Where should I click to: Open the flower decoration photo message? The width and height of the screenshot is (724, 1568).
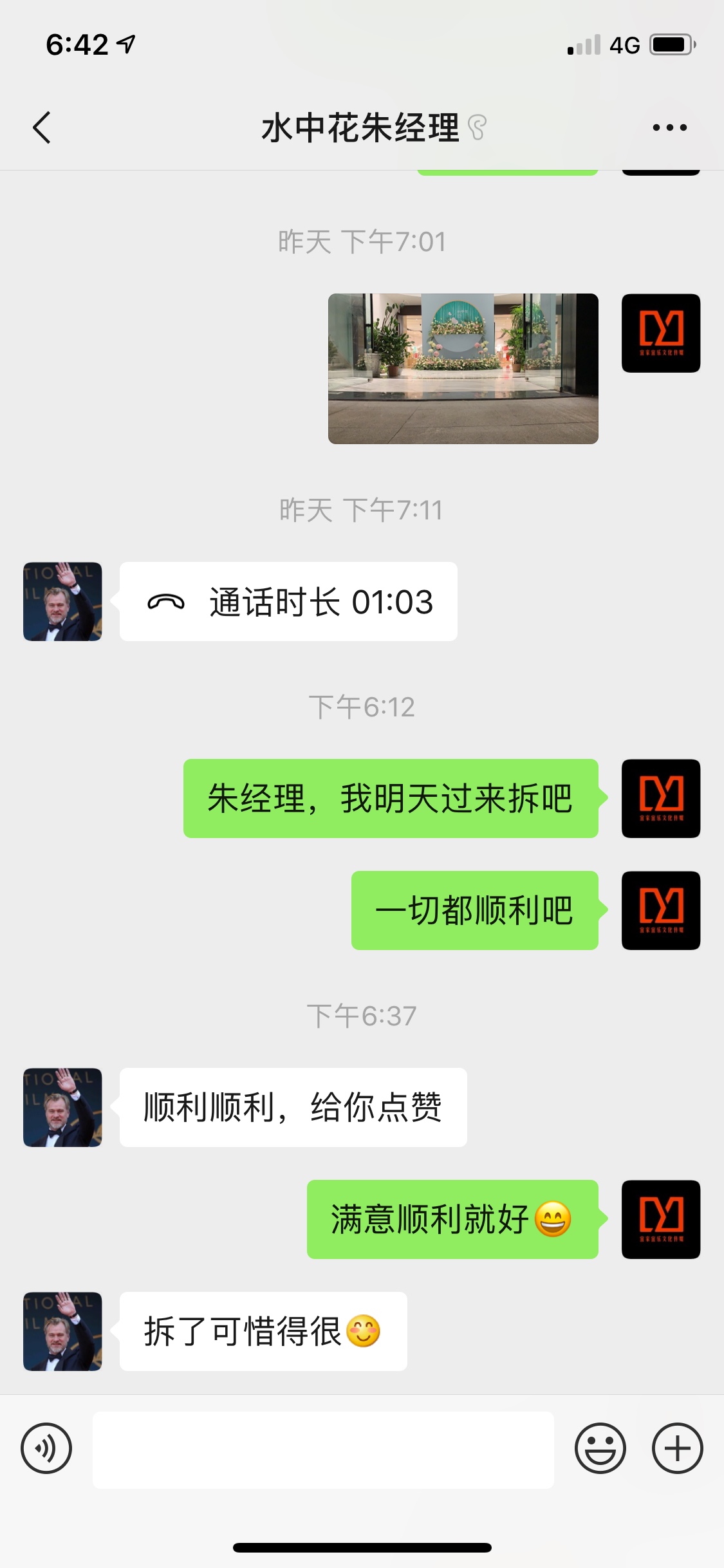click(x=463, y=369)
